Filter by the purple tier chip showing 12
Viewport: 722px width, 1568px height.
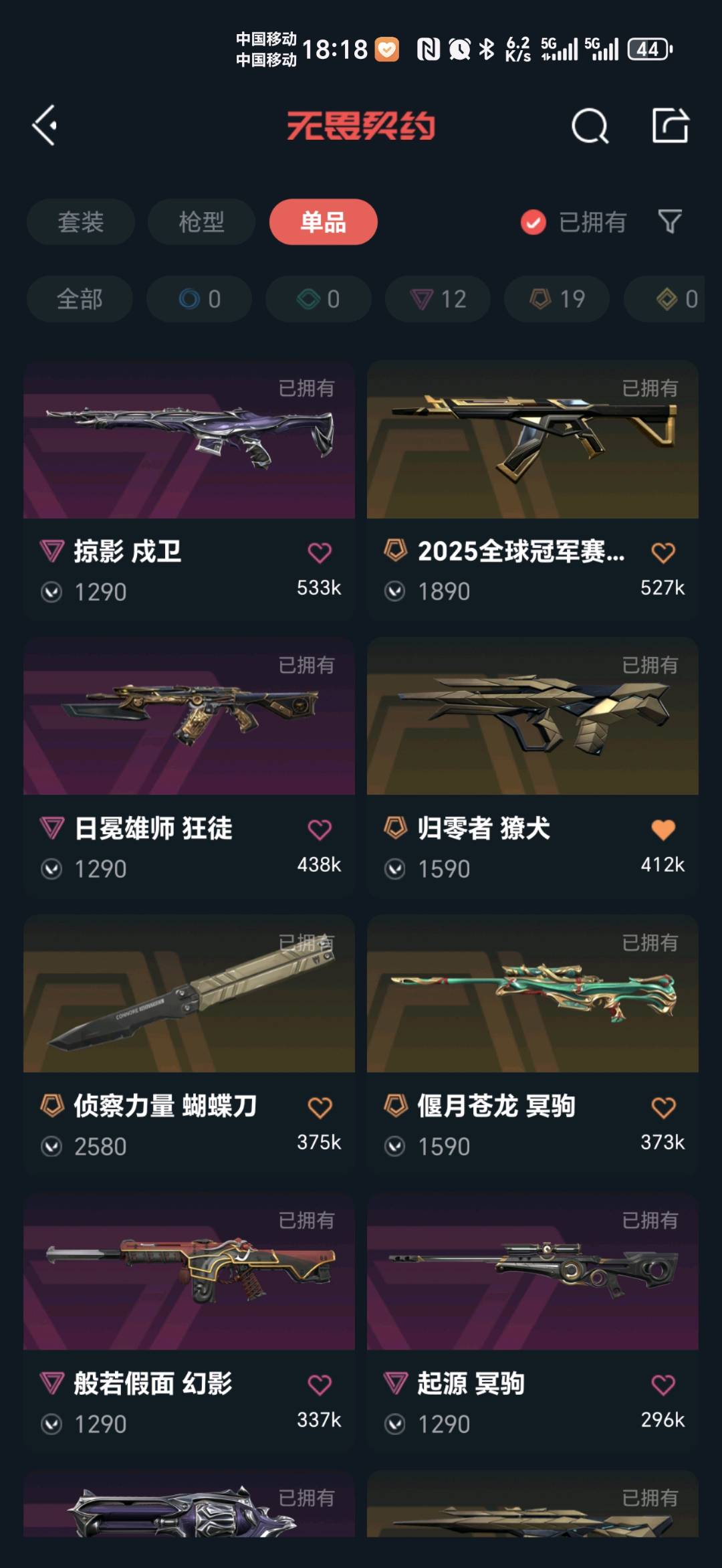pos(438,299)
